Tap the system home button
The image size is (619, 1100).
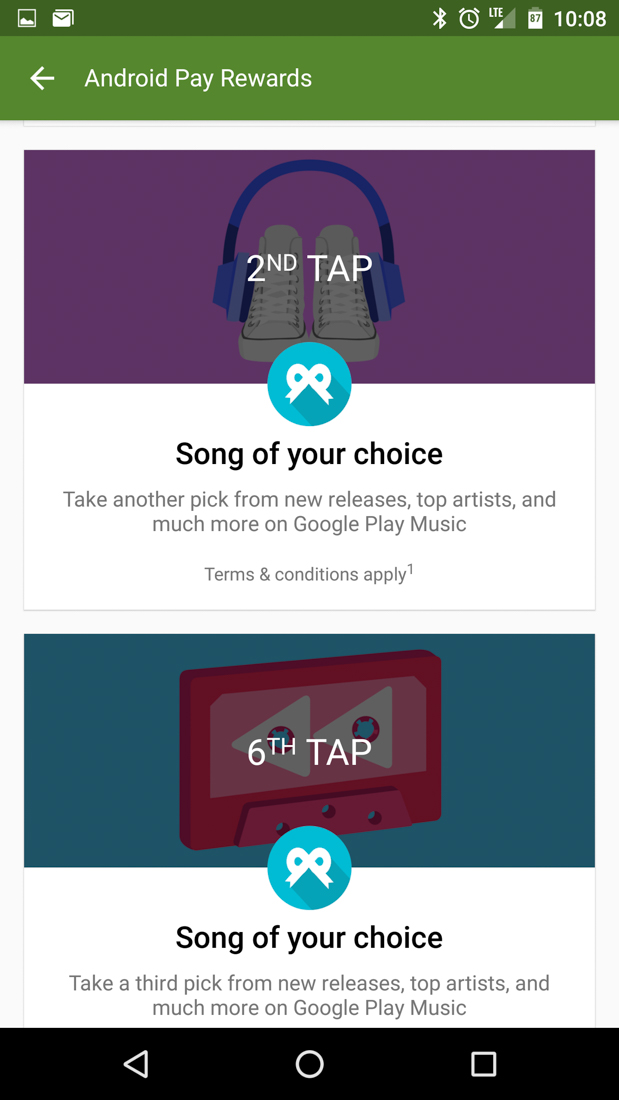click(x=309, y=1064)
